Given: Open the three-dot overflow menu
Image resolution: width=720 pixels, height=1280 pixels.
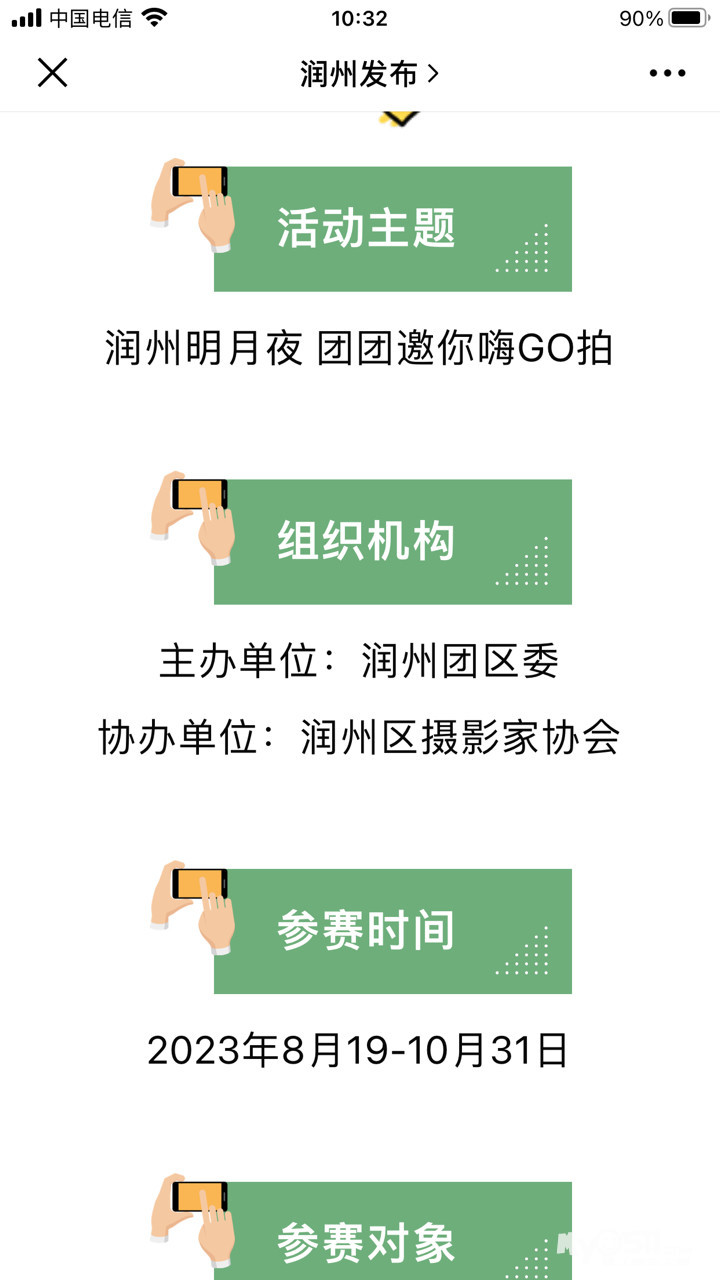Looking at the screenshot, I should [667, 73].
